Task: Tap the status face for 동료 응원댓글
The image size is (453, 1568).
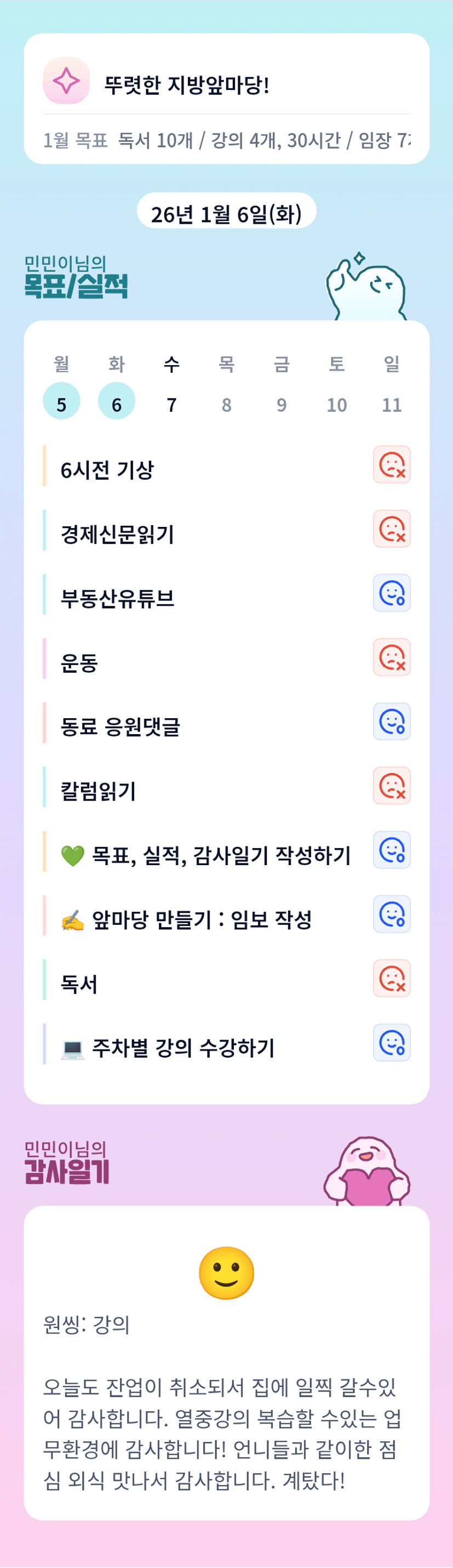Action: [392, 721]
